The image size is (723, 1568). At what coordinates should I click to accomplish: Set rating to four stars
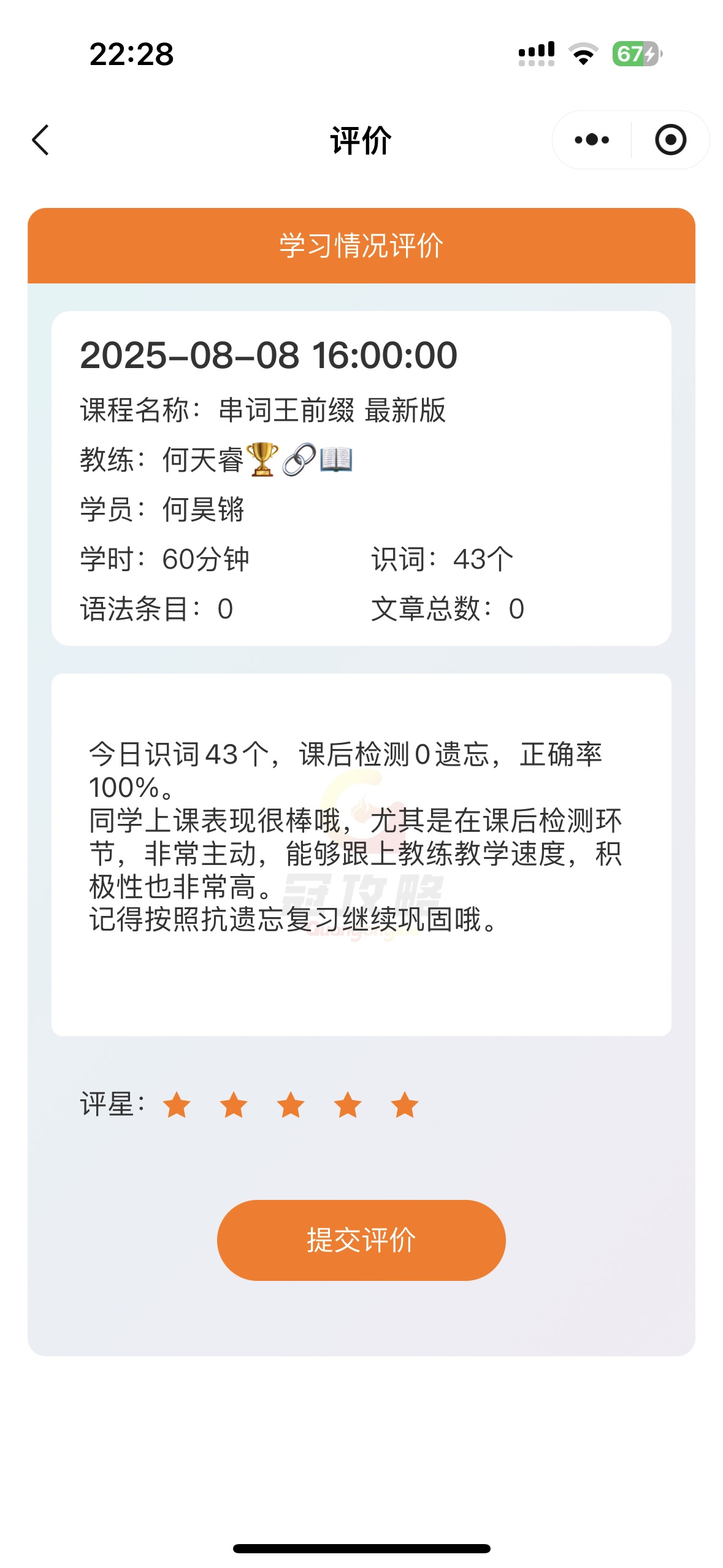(x=348, y=1105)
